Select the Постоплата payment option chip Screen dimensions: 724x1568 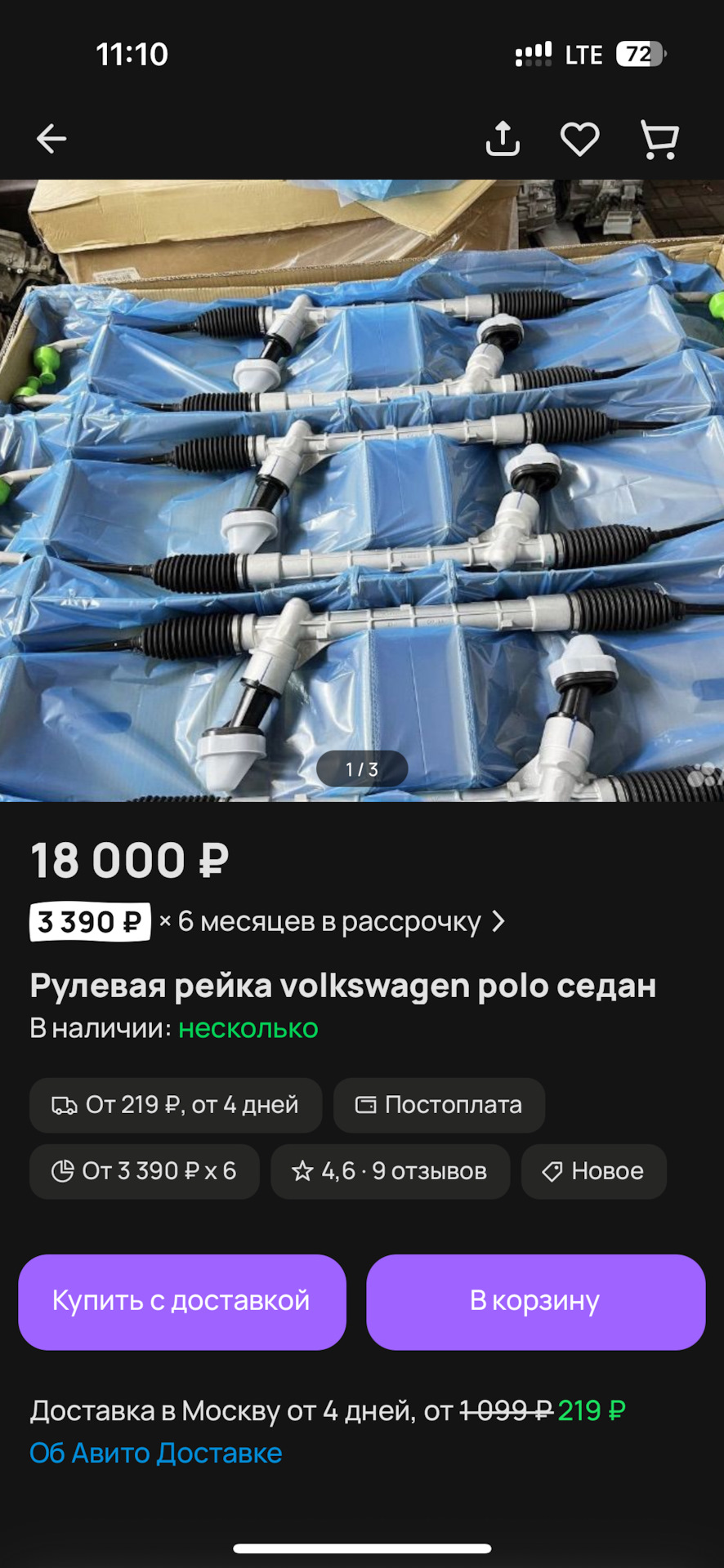[439, 1105]
